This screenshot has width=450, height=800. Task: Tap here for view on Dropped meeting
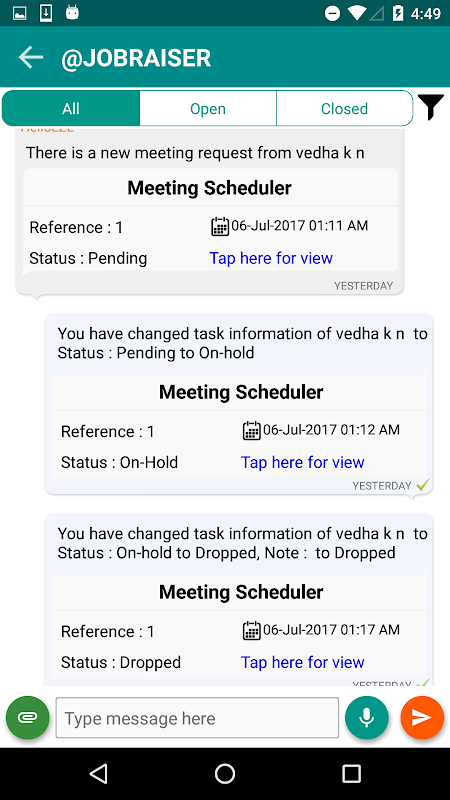point(303,662)
